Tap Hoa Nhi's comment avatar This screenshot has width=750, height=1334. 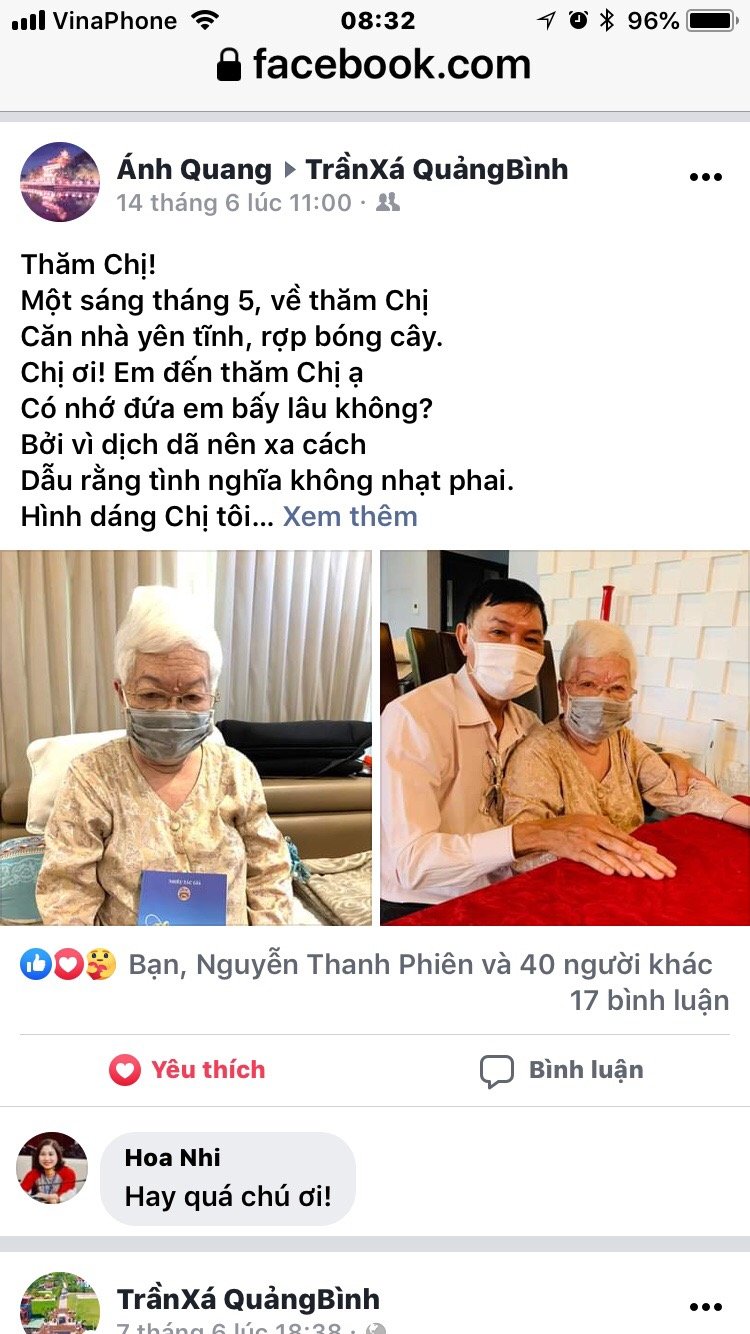point(53,1167)
